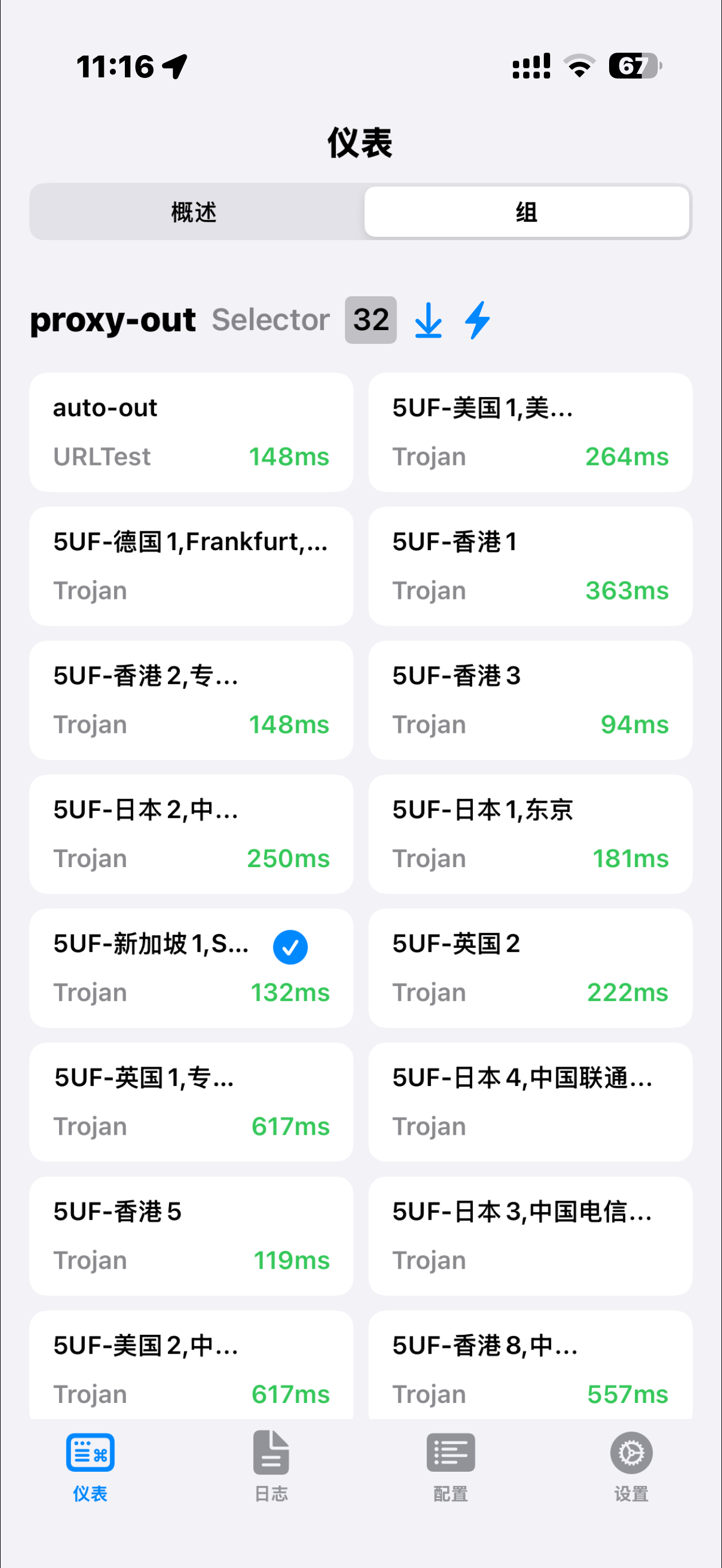Select 5UF-香港3 with 94ms latency
The image size is (722, 1568).
point(530,700)
